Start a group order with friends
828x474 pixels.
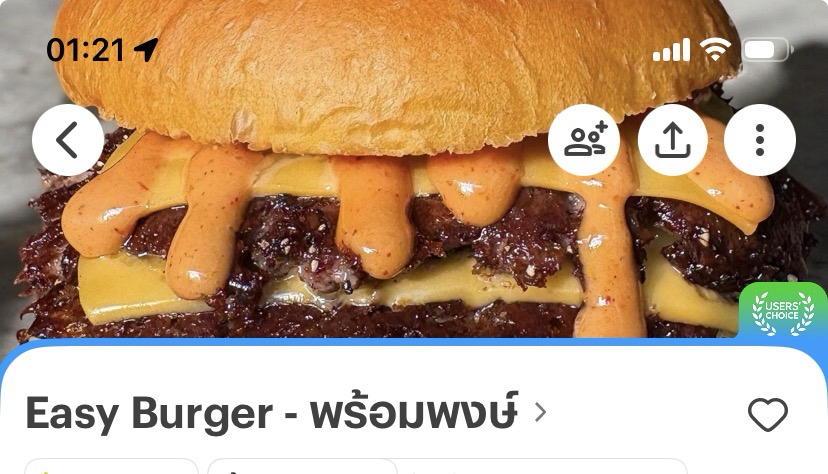(584, 140)
